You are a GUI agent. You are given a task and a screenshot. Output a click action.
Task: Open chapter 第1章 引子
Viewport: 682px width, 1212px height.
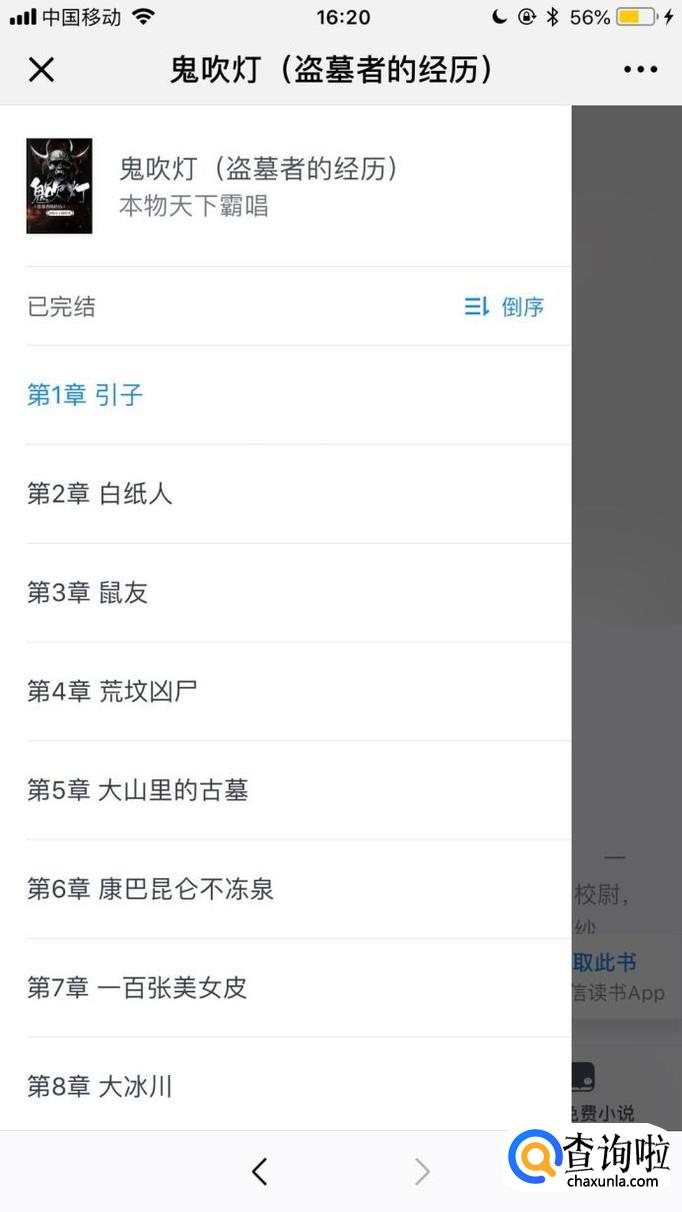click(x=85, y=395)
